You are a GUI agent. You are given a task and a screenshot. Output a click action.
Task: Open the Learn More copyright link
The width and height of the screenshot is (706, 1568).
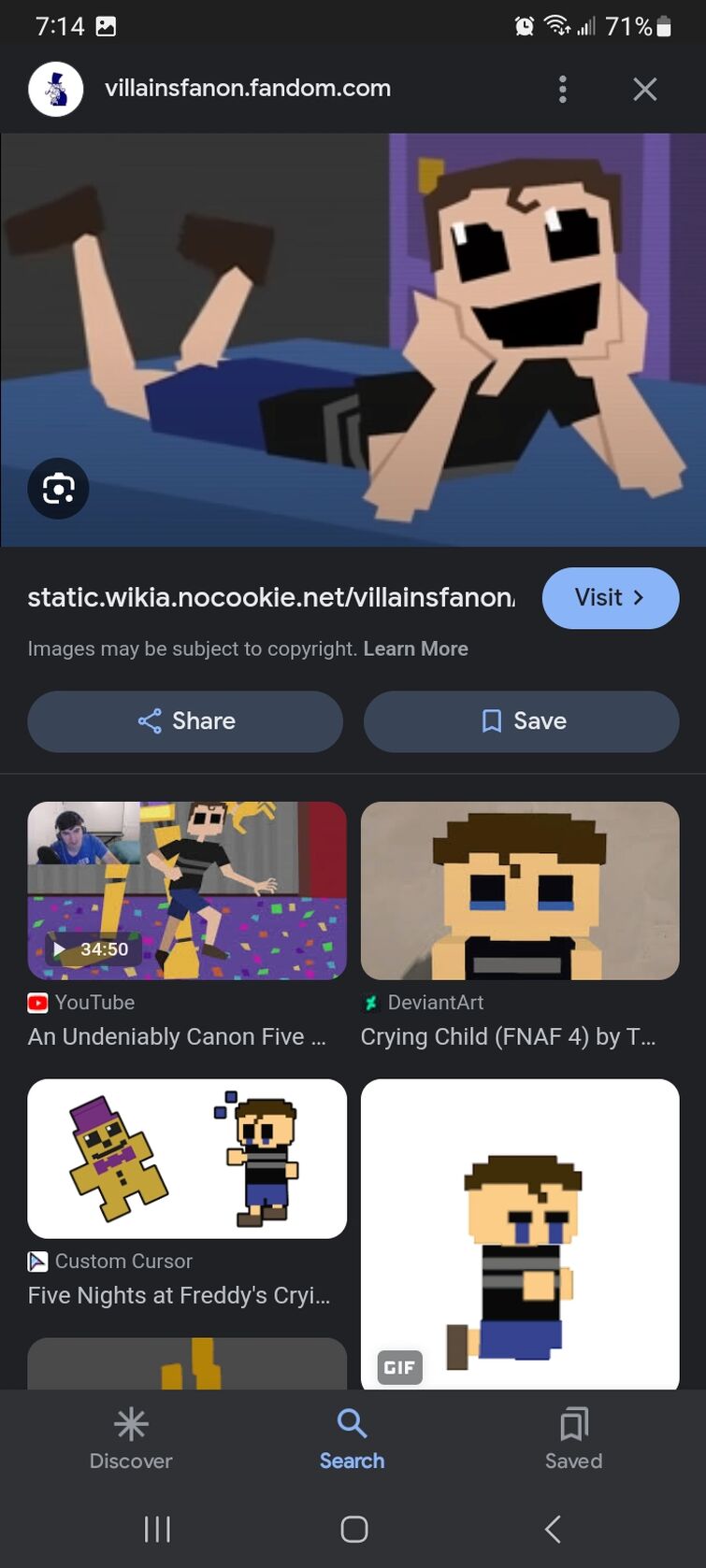[415, 649]
